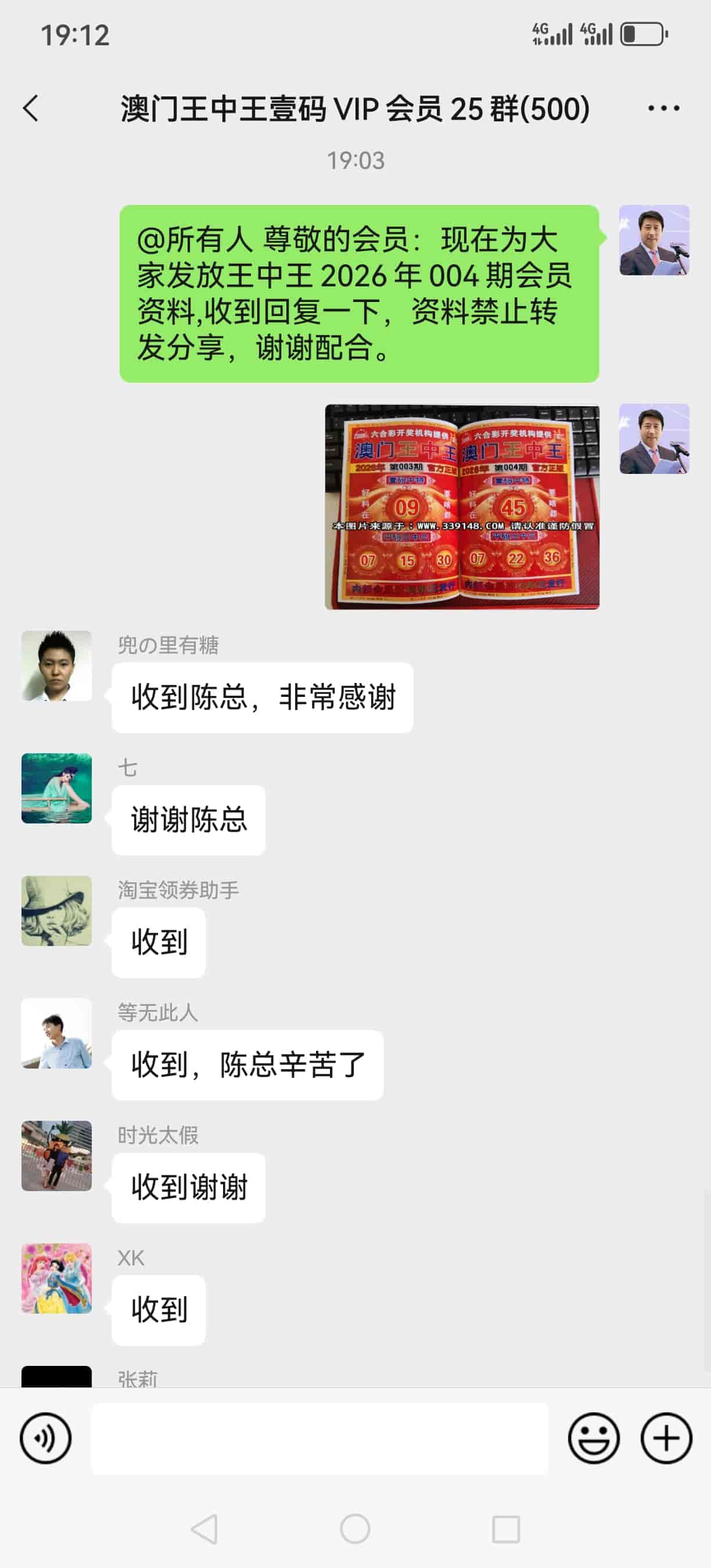Tap the system home button

tap(355, 1529)
